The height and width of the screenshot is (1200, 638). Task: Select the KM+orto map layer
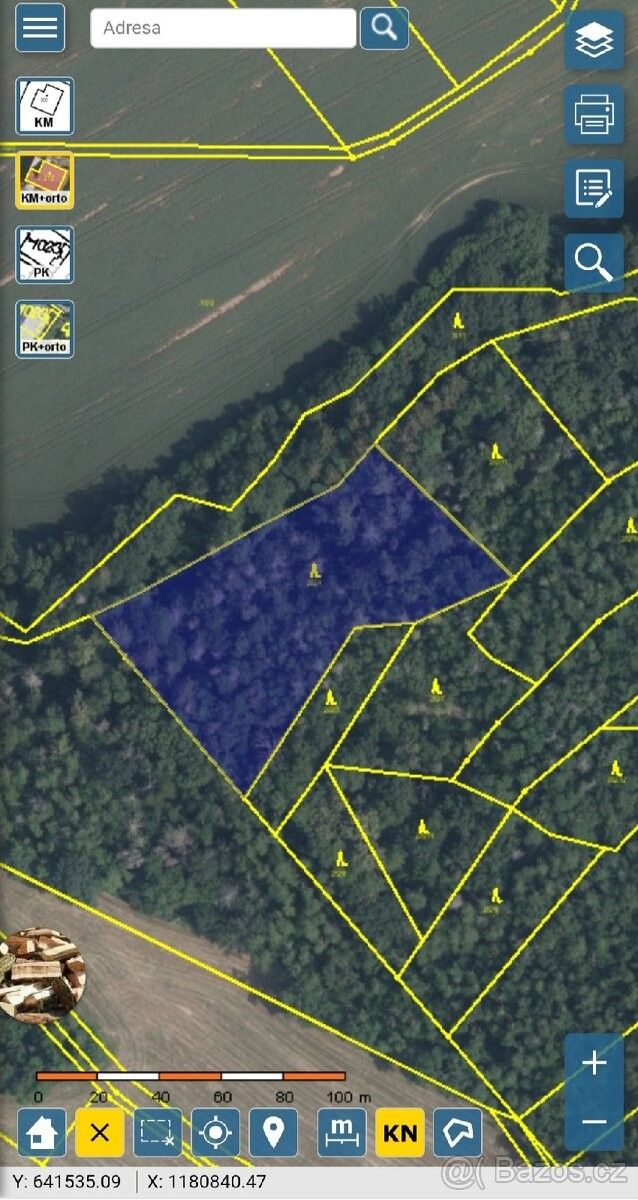[44, 180]
